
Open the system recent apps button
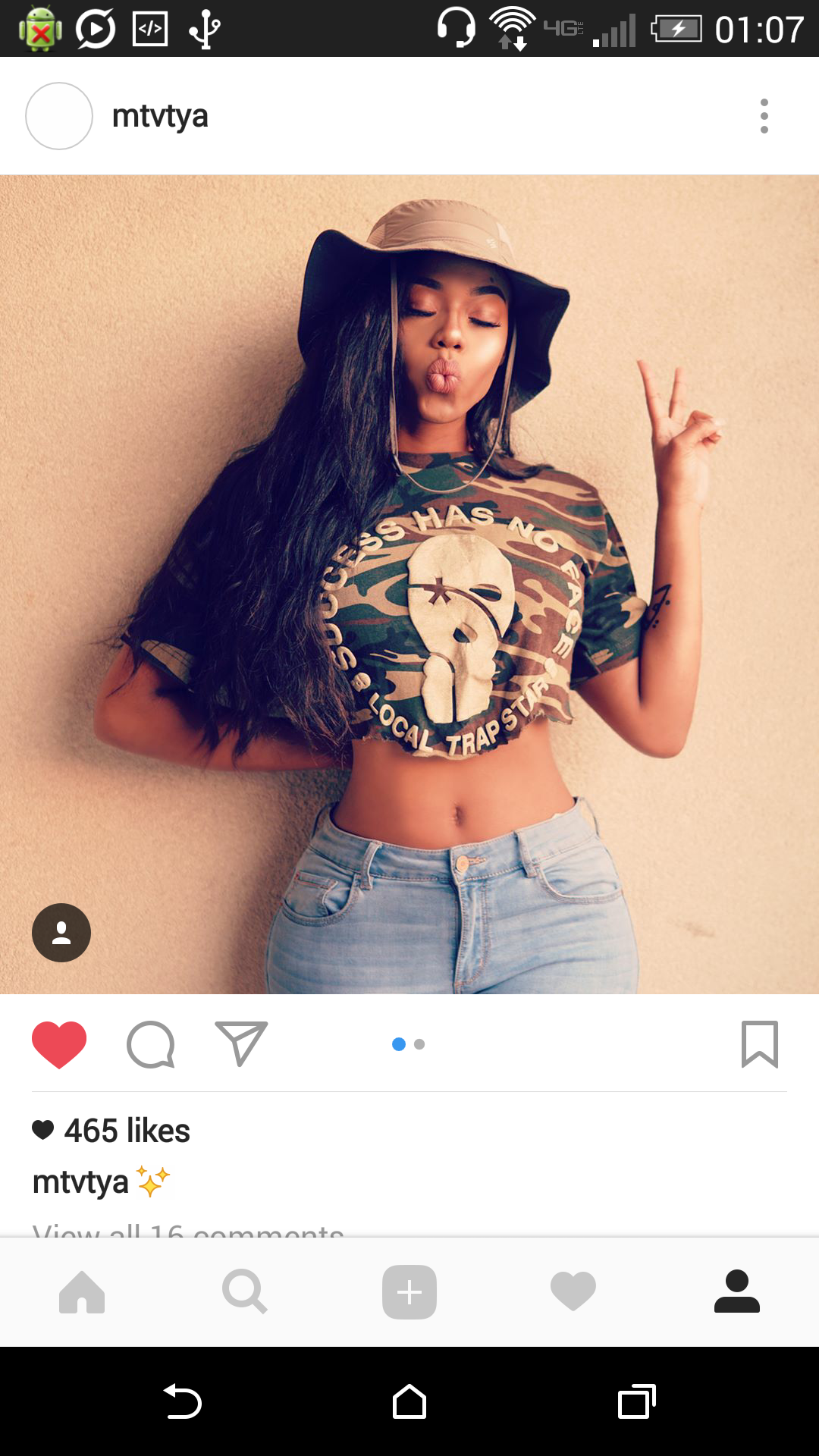click(x=637, y=1401)
